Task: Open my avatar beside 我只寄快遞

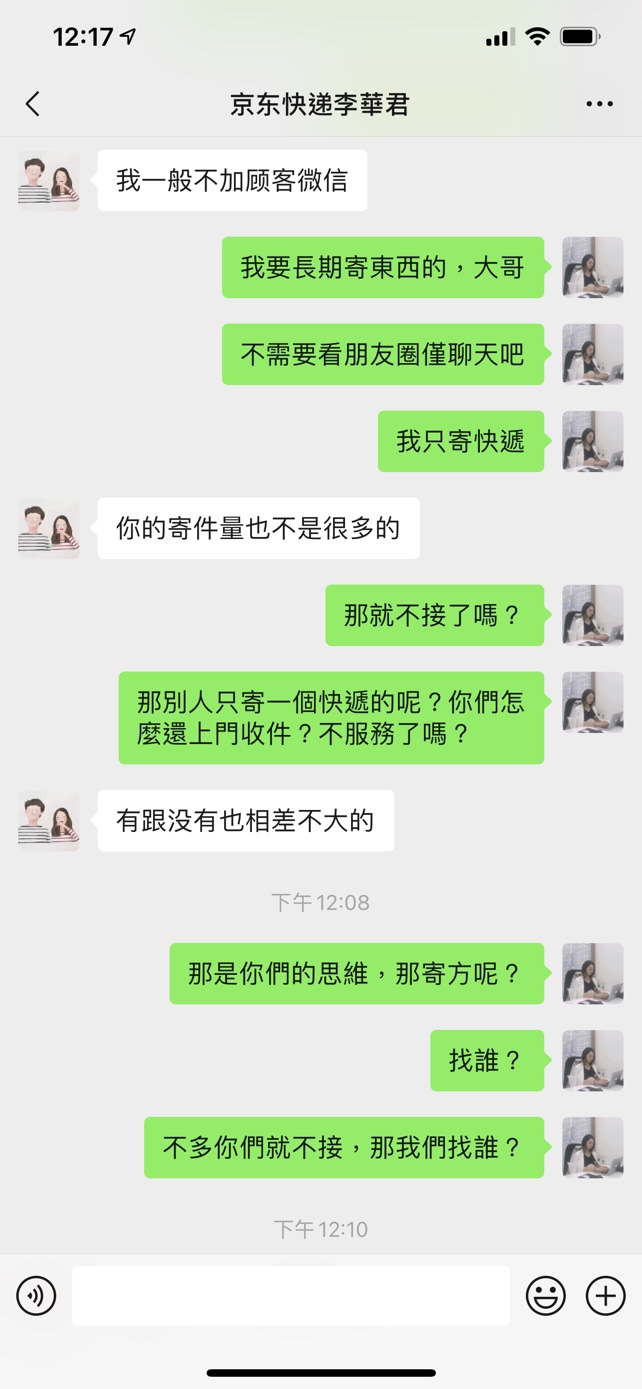Action: [593, 441]
